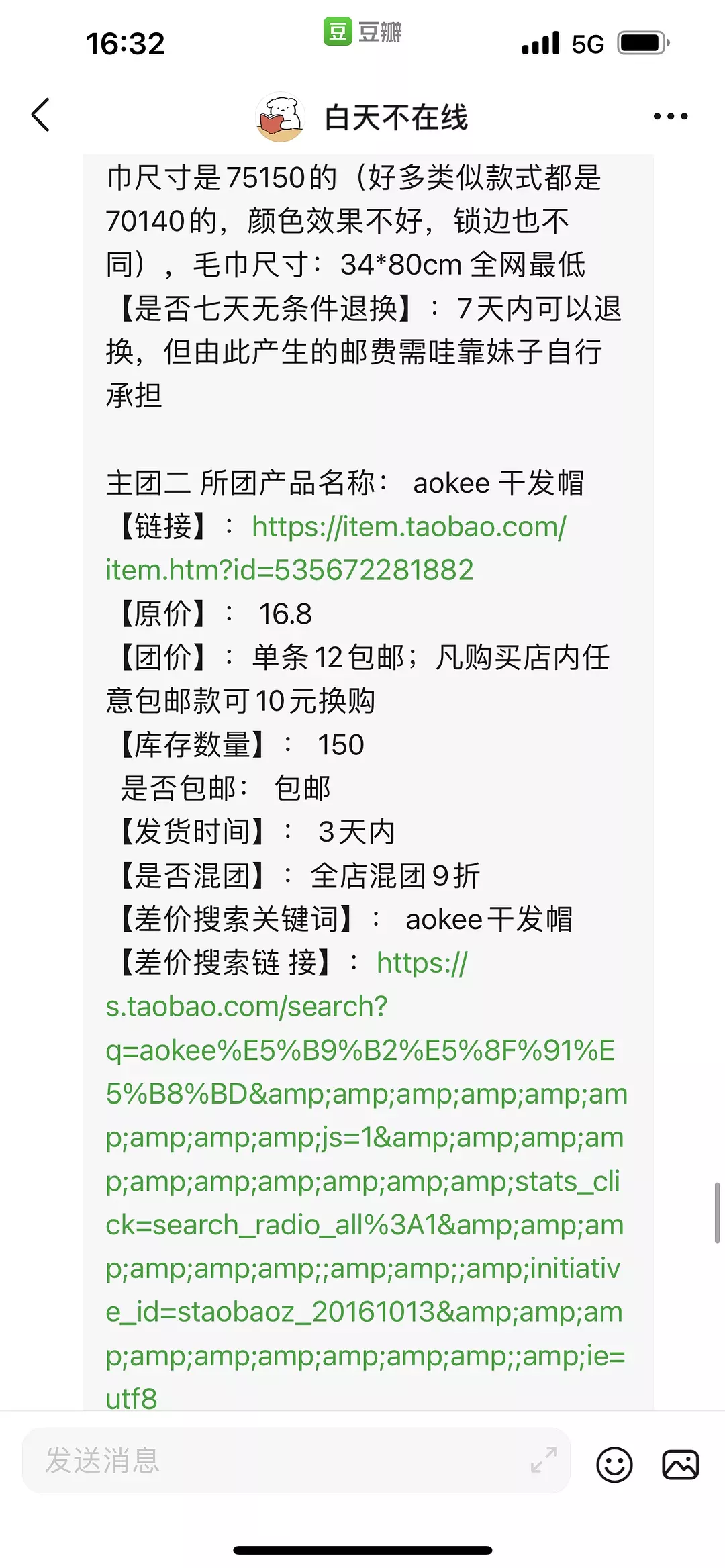This screenshot has width=725, height=1568.
Task: Attach a photo from the gallery
Action: click(681, 1464)
